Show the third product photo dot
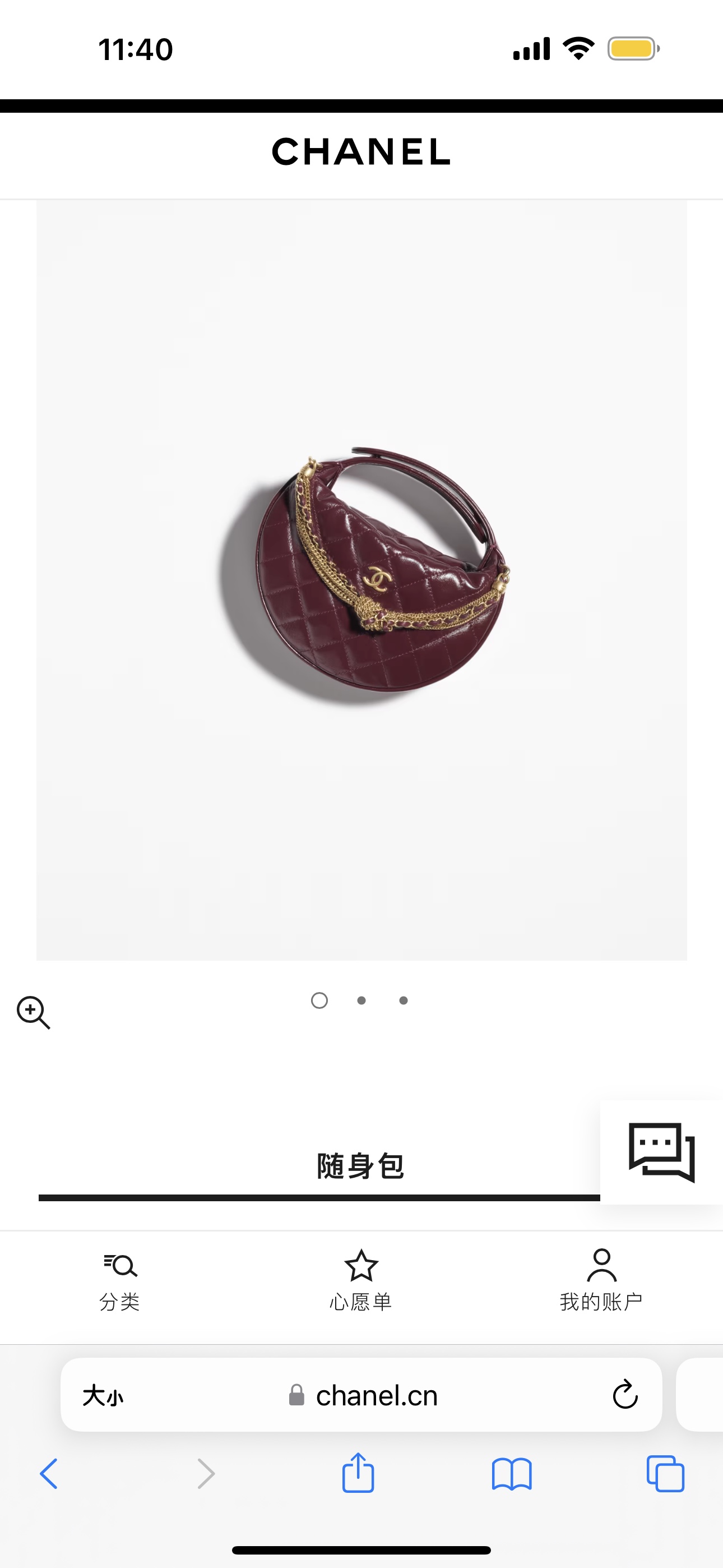 coord(404,1000)
